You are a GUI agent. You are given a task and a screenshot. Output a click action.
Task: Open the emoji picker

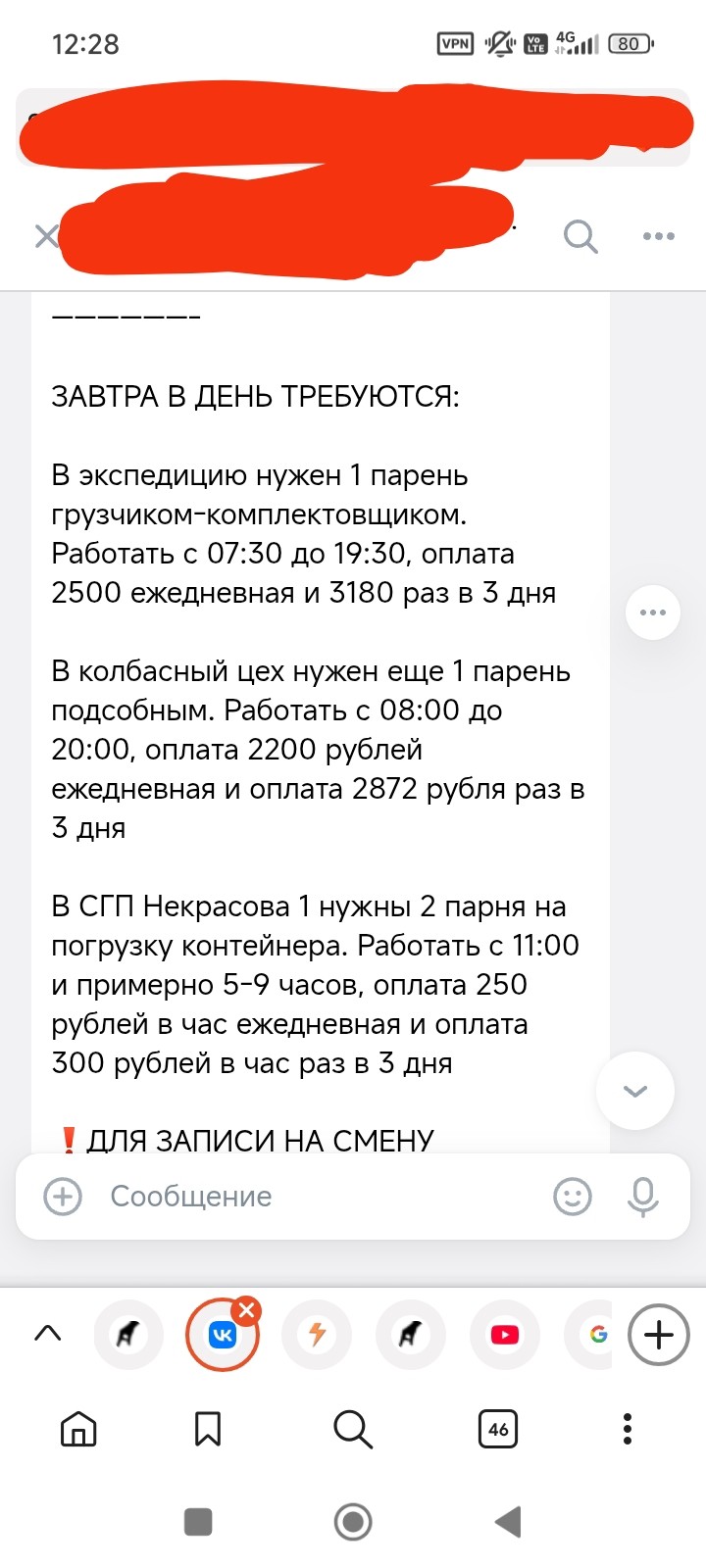[x=573, y=1197]
